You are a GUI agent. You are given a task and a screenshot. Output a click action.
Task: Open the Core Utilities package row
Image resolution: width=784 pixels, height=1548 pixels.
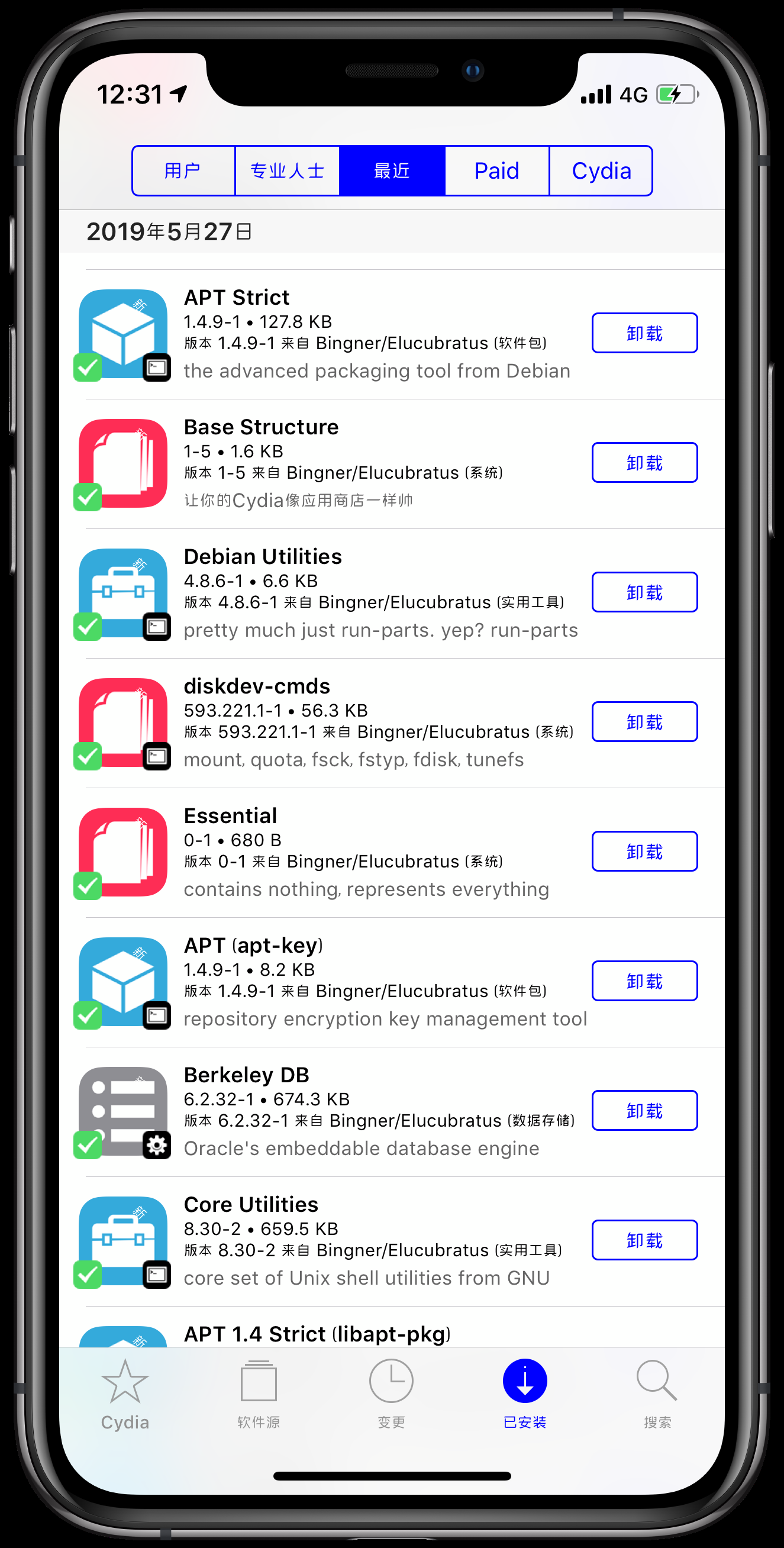tap(360, 1241)
